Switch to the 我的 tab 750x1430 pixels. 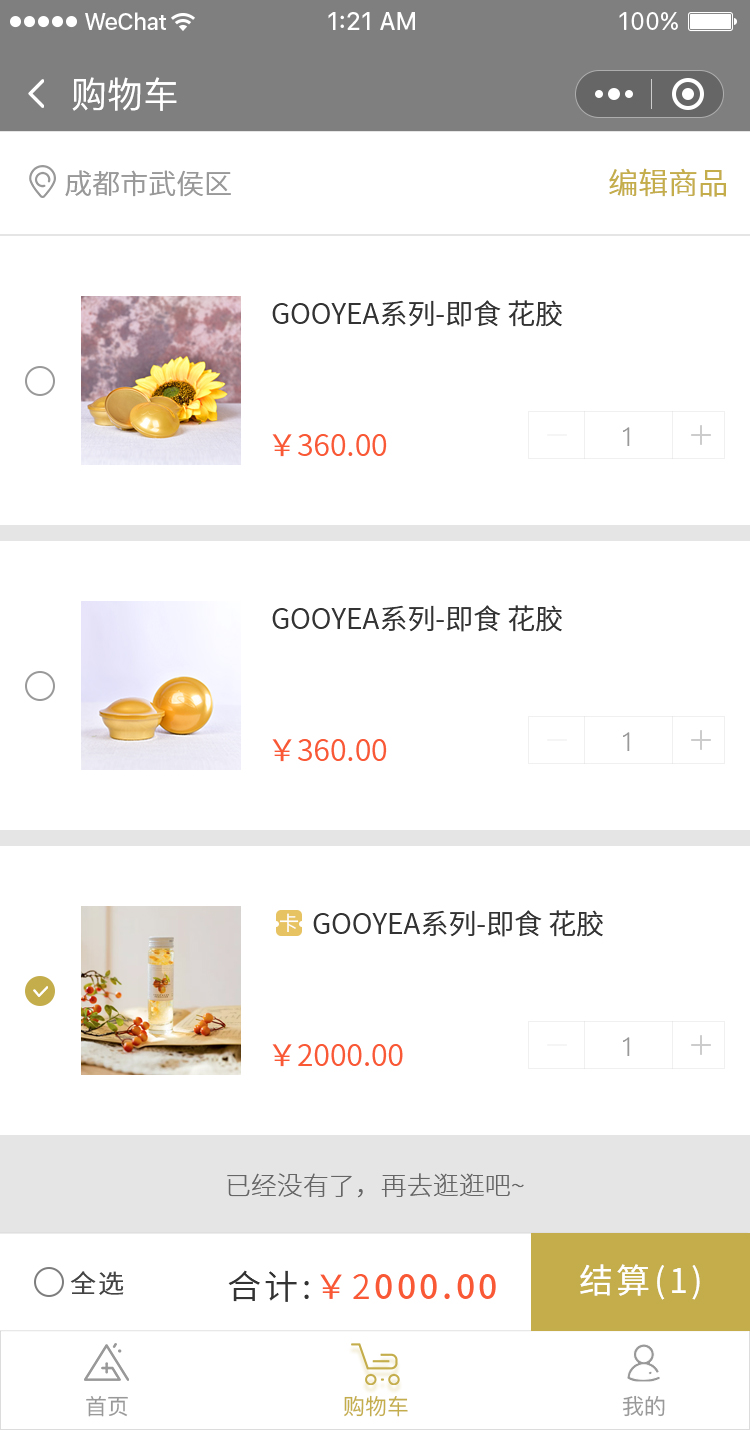pos(643,1380)
